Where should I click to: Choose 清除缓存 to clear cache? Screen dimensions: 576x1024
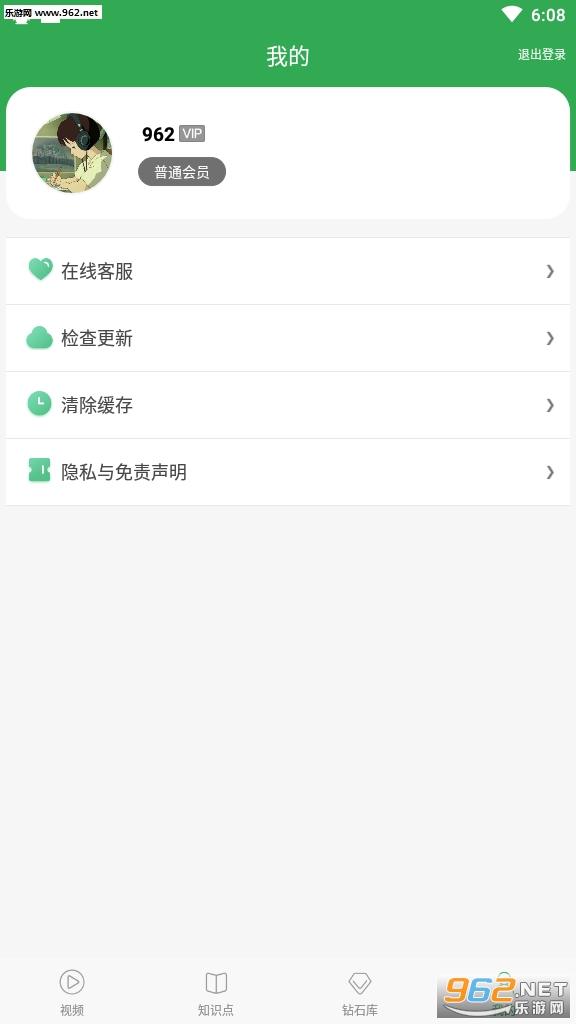pos(288,406)
